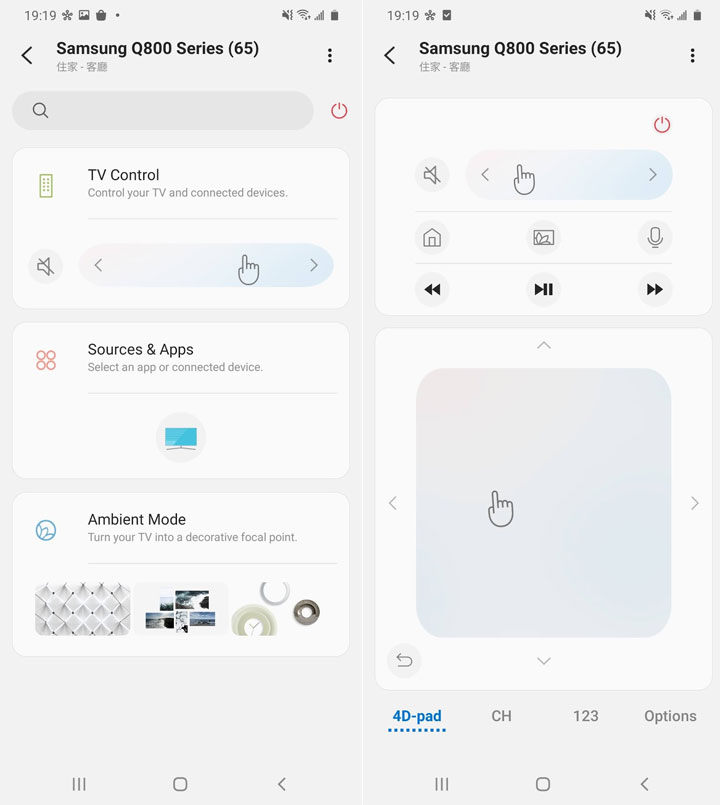
Task: Toggle play/pause
Action: [x=543, y=289]
